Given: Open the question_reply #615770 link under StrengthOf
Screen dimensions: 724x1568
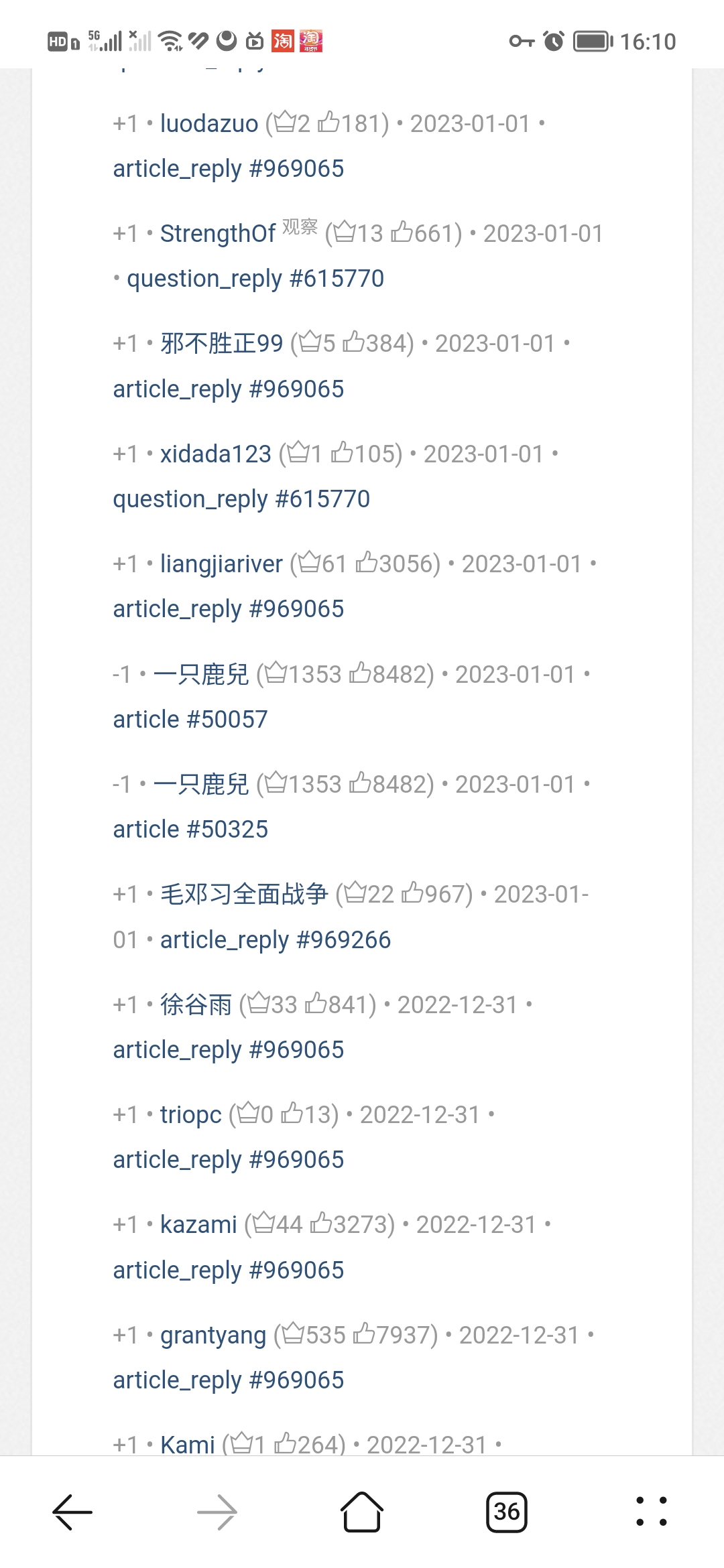Looking at the screenshot, I should point(255,279).
